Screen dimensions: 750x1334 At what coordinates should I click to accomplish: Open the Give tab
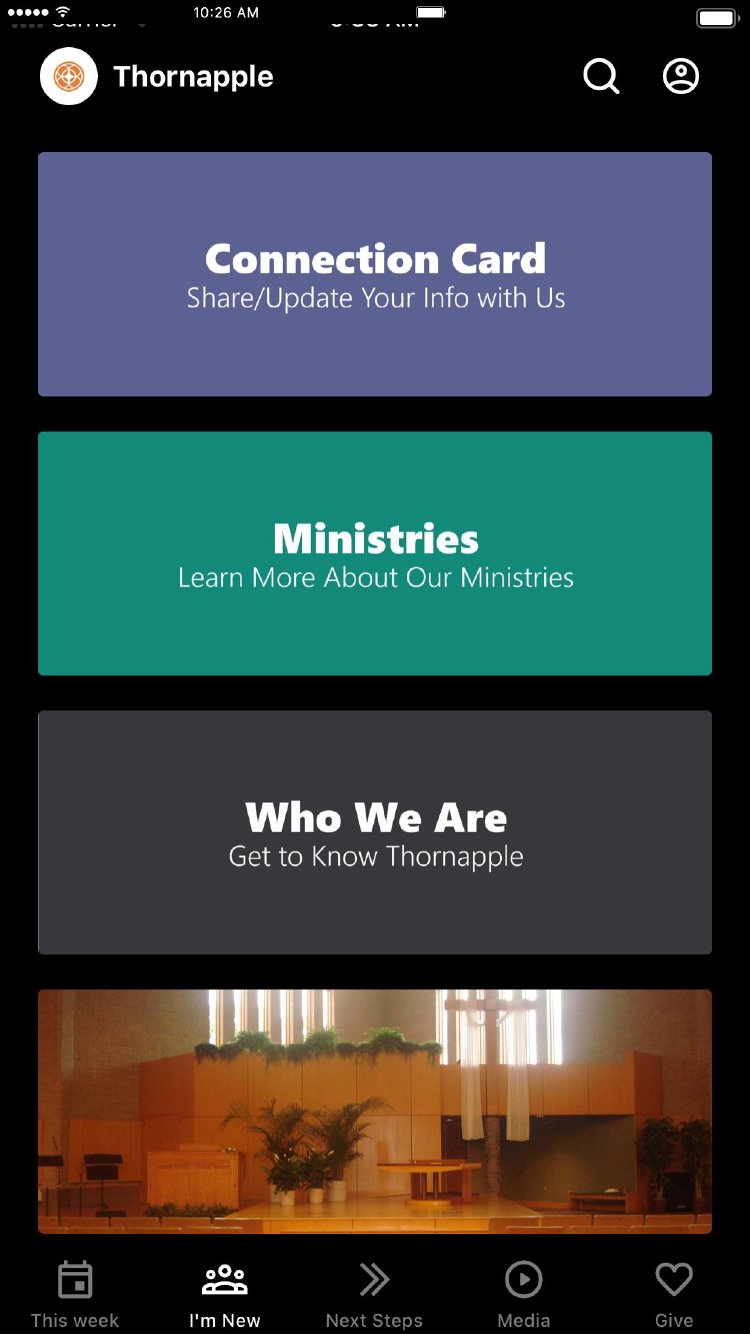click(674, 1294)
